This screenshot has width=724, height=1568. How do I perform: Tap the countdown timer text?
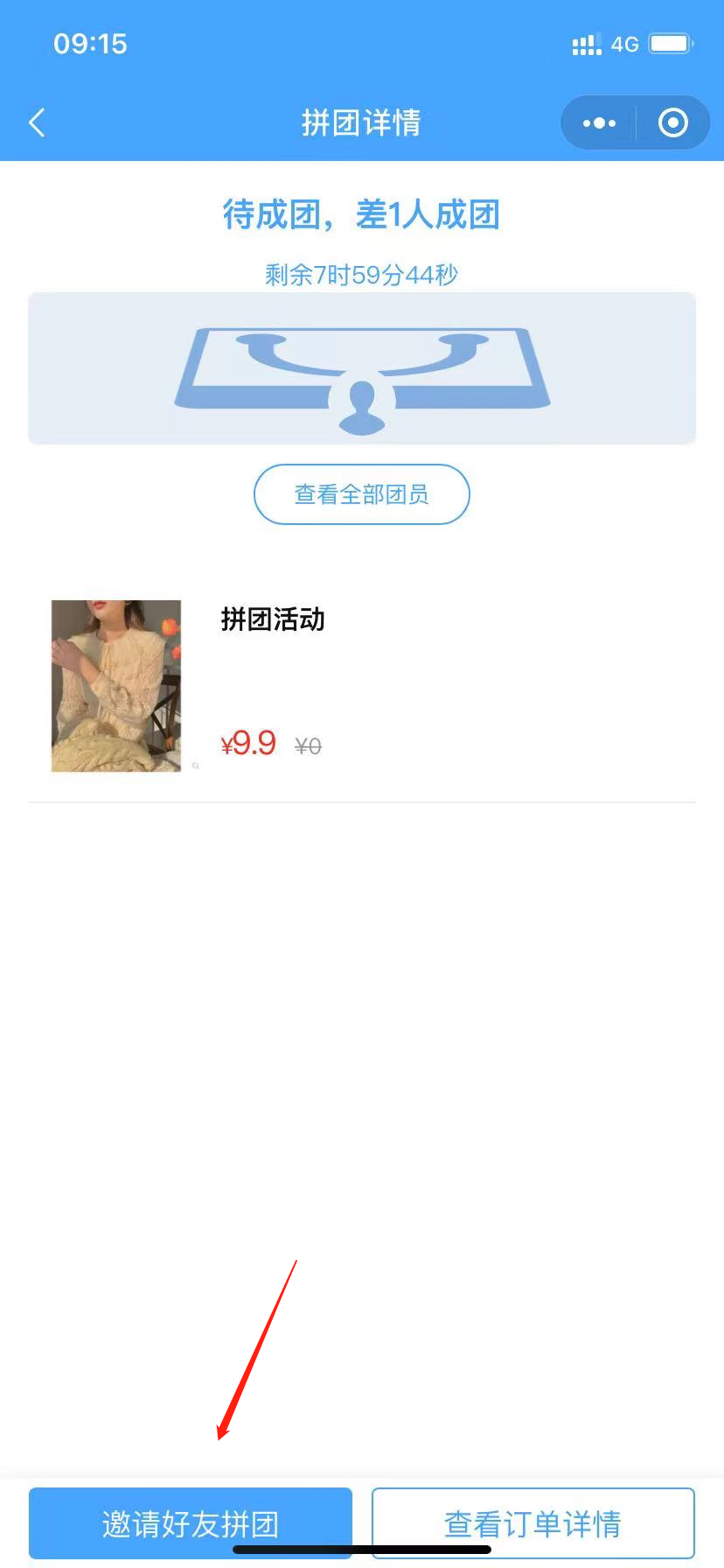362,275
